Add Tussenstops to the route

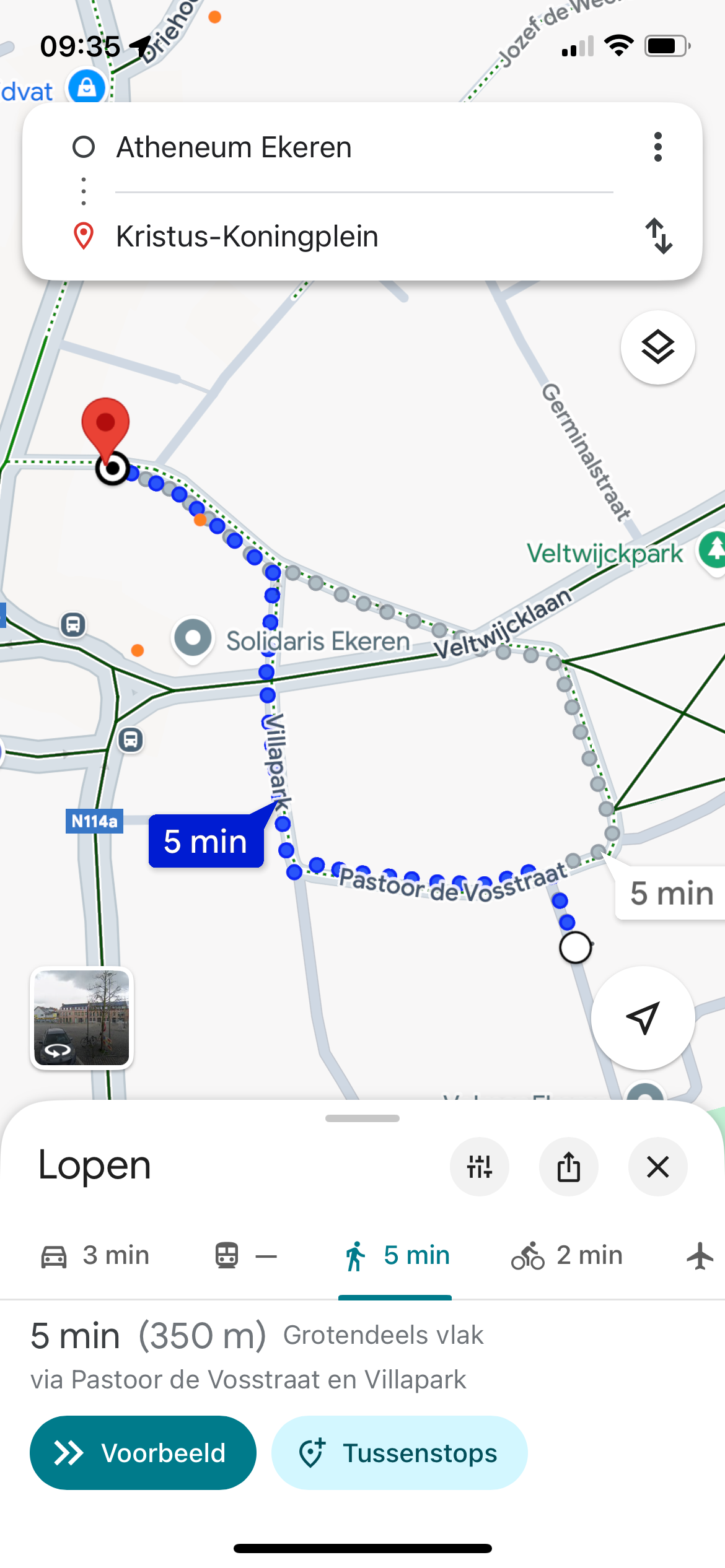399,1453
